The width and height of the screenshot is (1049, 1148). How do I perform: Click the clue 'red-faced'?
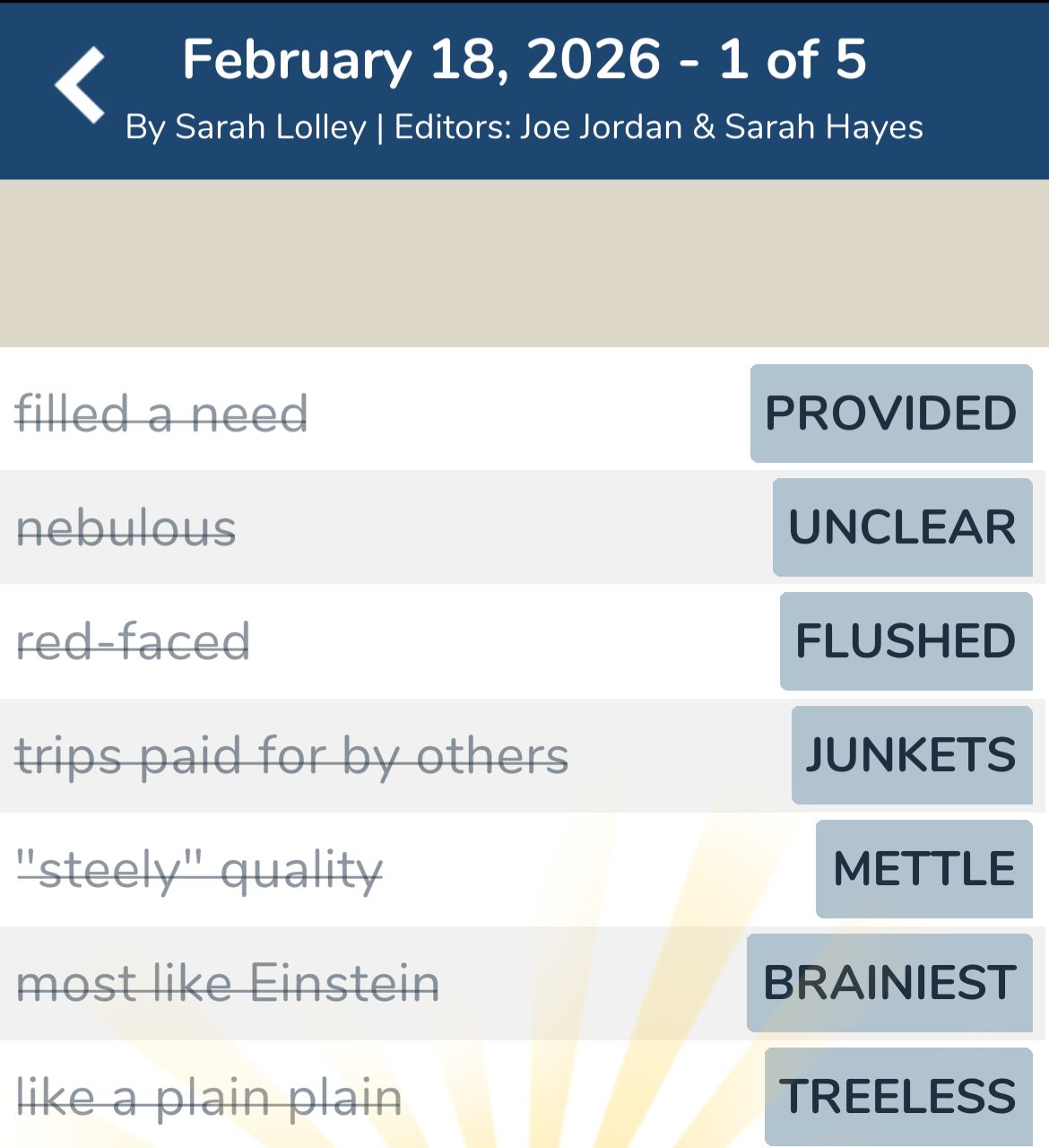tap(134, 641)
